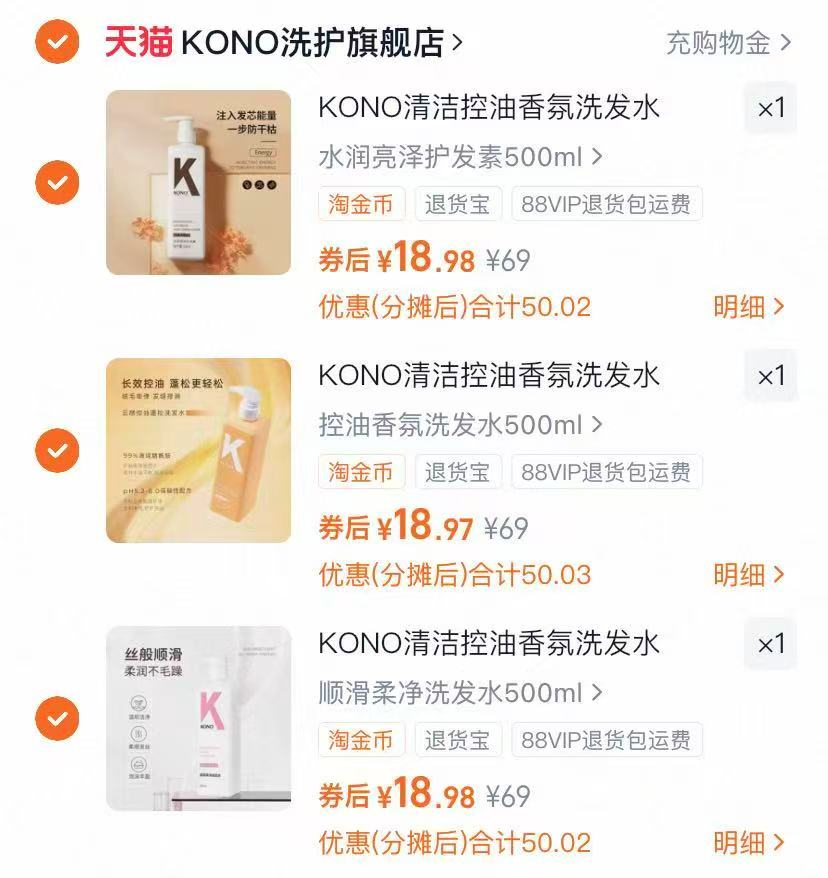828x878 pixels.
Task: View the 水润亮泽护发素 product image
Action: tap(198, 182)
